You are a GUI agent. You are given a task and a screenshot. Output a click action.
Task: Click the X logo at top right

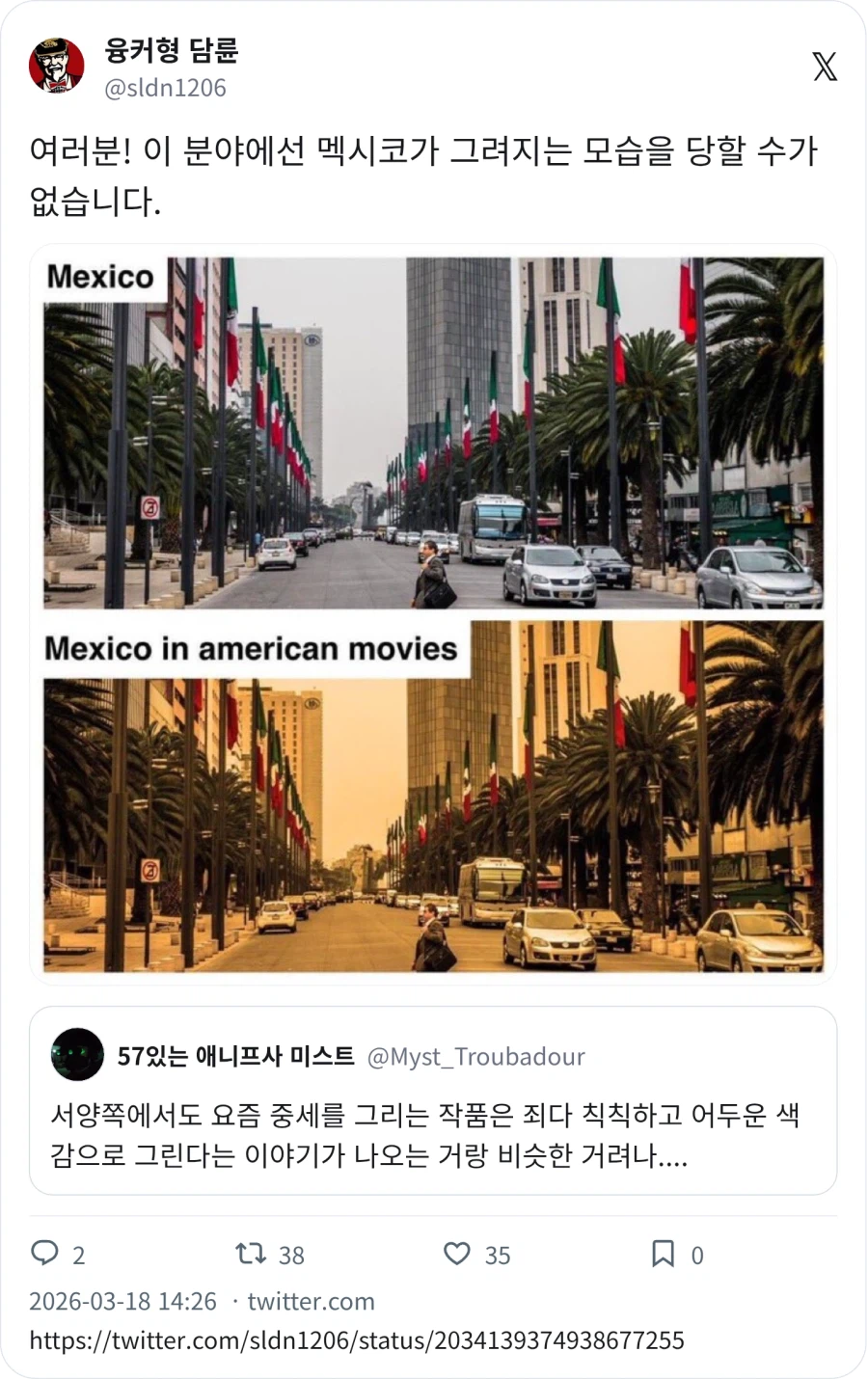pyautogui.click(x=825, y=68)
